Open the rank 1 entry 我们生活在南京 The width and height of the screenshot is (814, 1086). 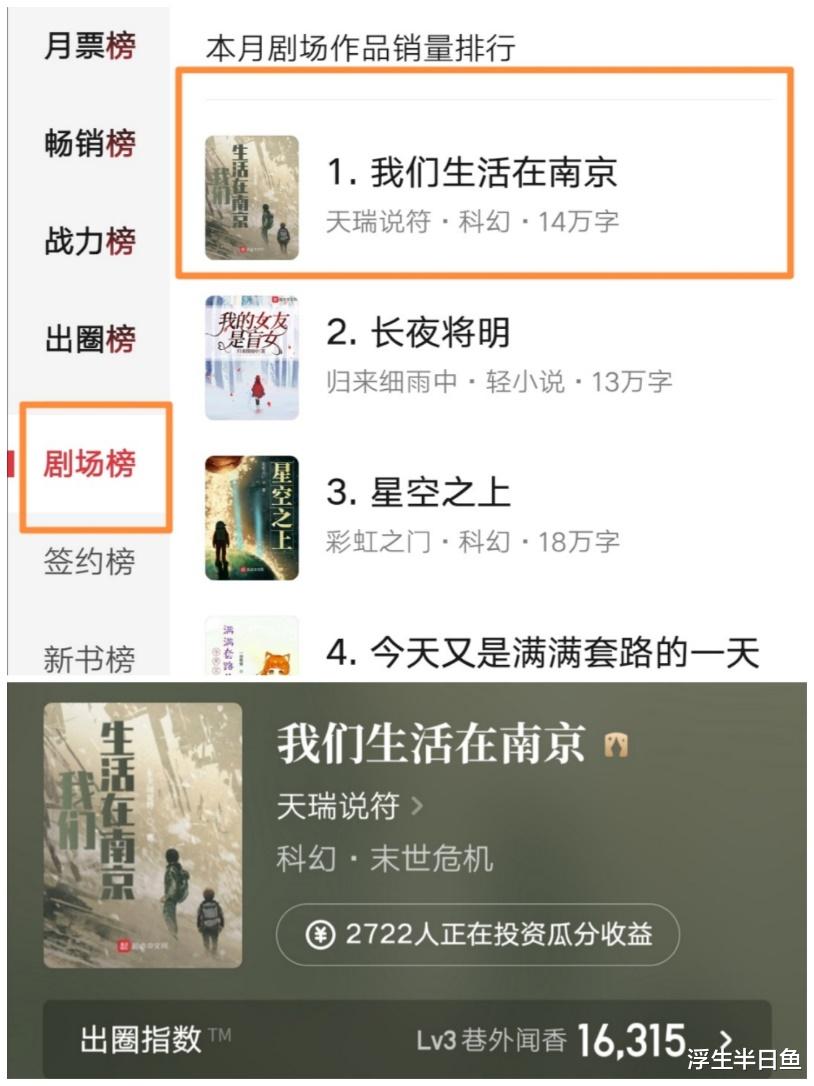450,175
